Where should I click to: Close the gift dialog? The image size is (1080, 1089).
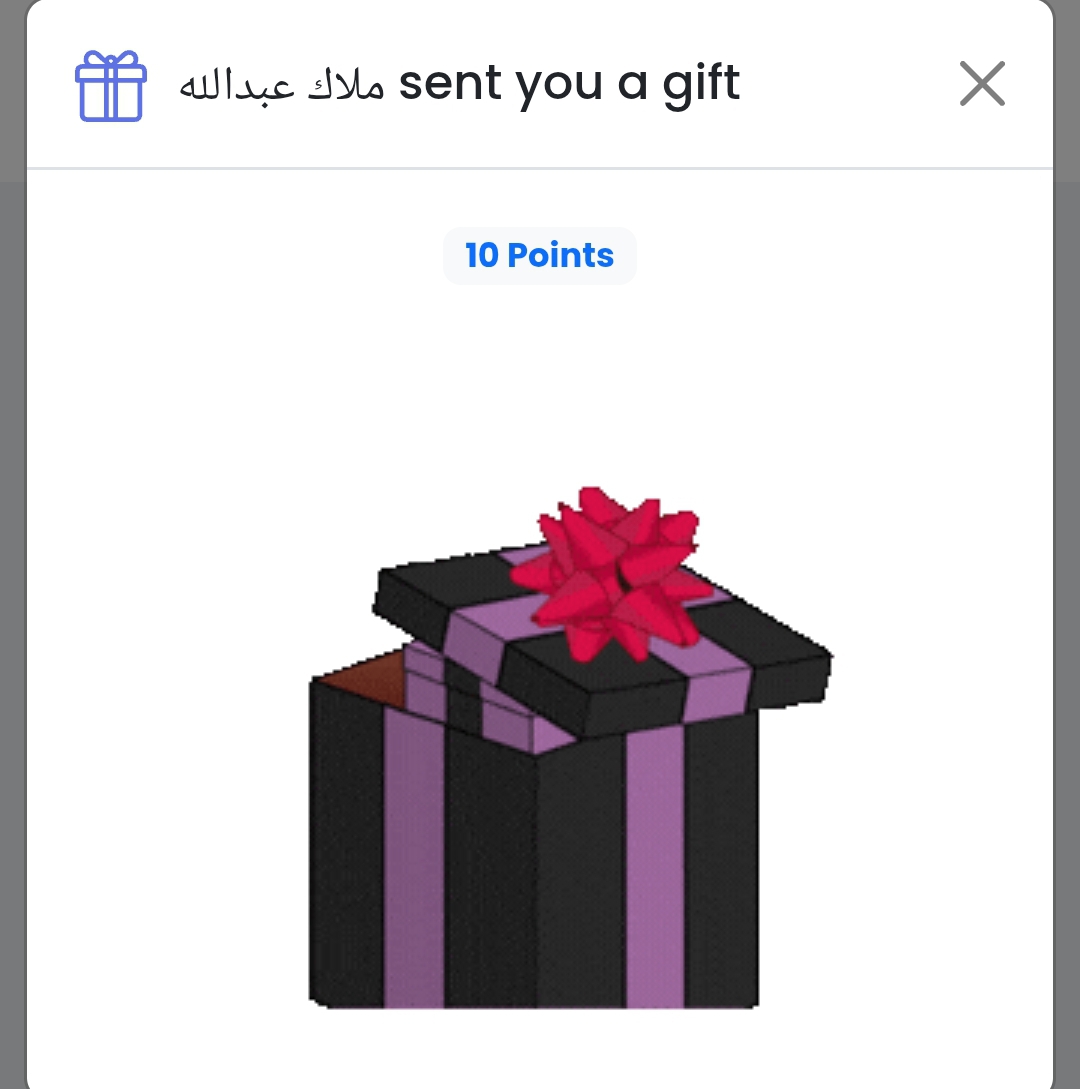pyautogui.click(x=981, y=84)
